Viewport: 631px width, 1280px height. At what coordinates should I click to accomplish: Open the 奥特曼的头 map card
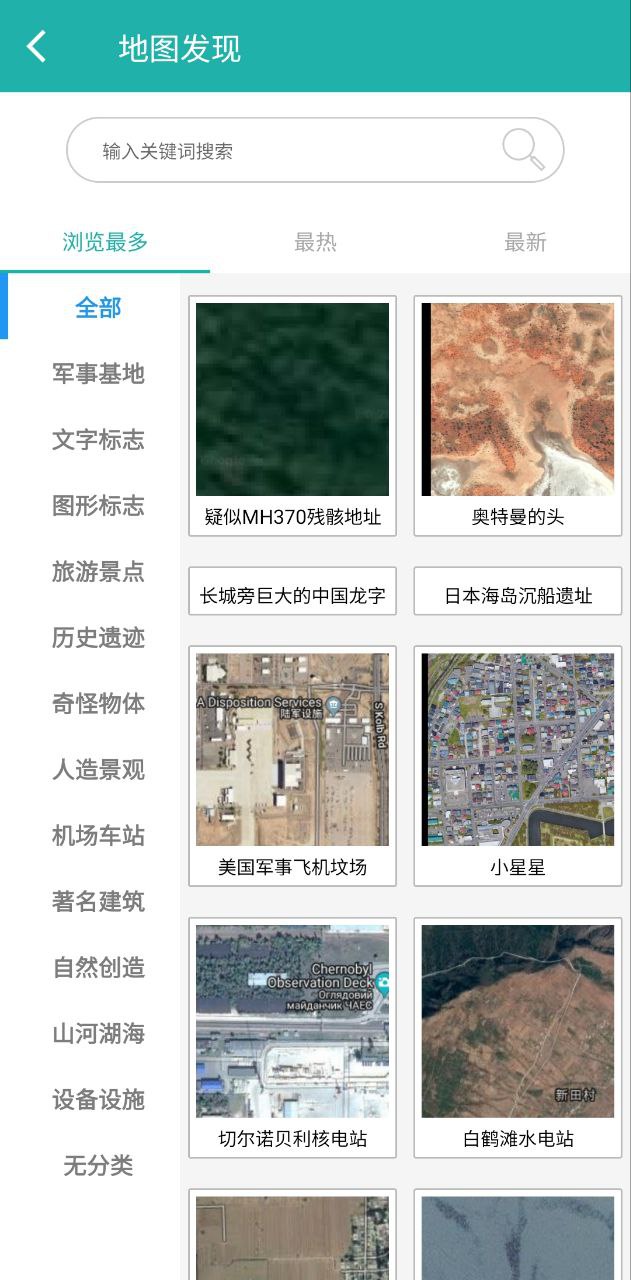pyautogui.click(x=518, y=415)
